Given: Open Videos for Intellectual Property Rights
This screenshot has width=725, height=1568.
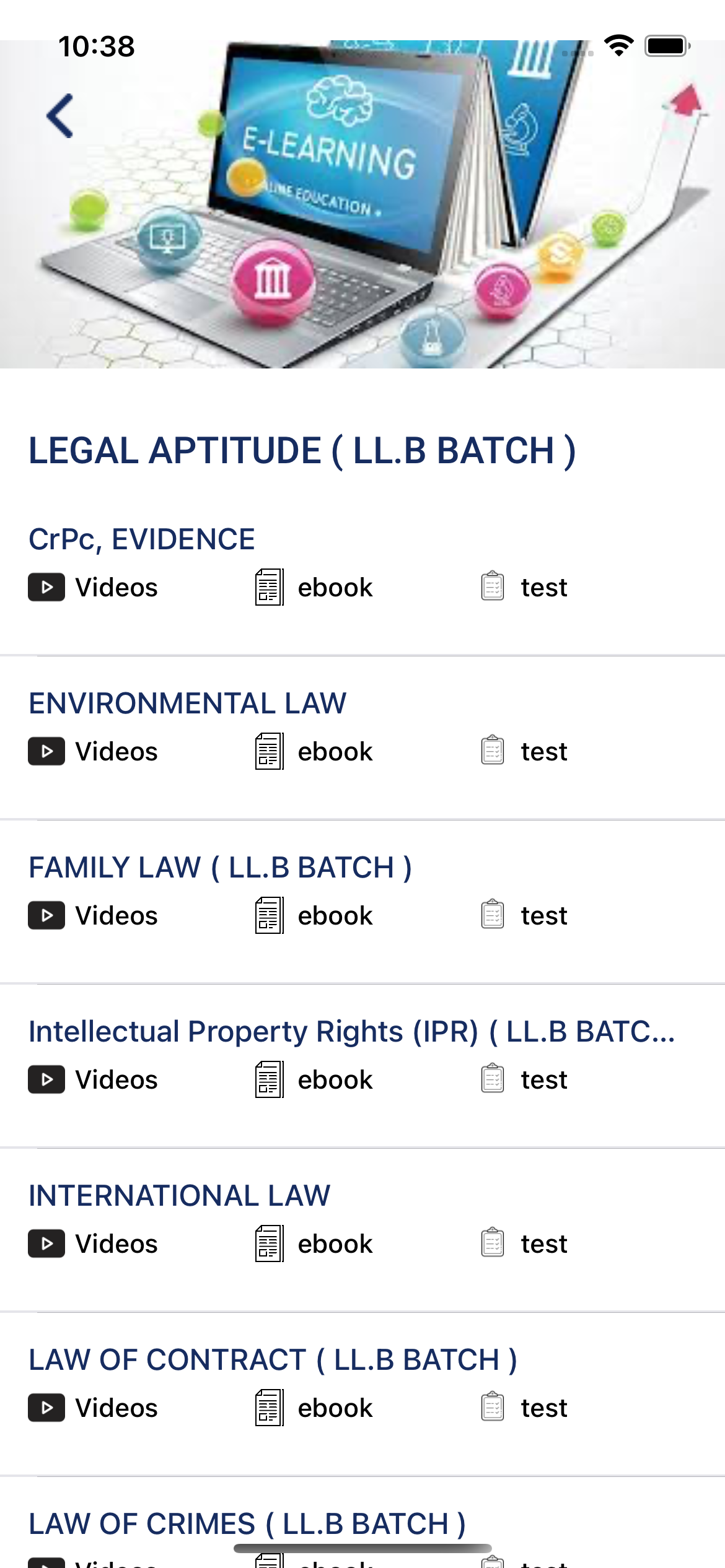Looking at the screenshot, I should [93, 1079].
